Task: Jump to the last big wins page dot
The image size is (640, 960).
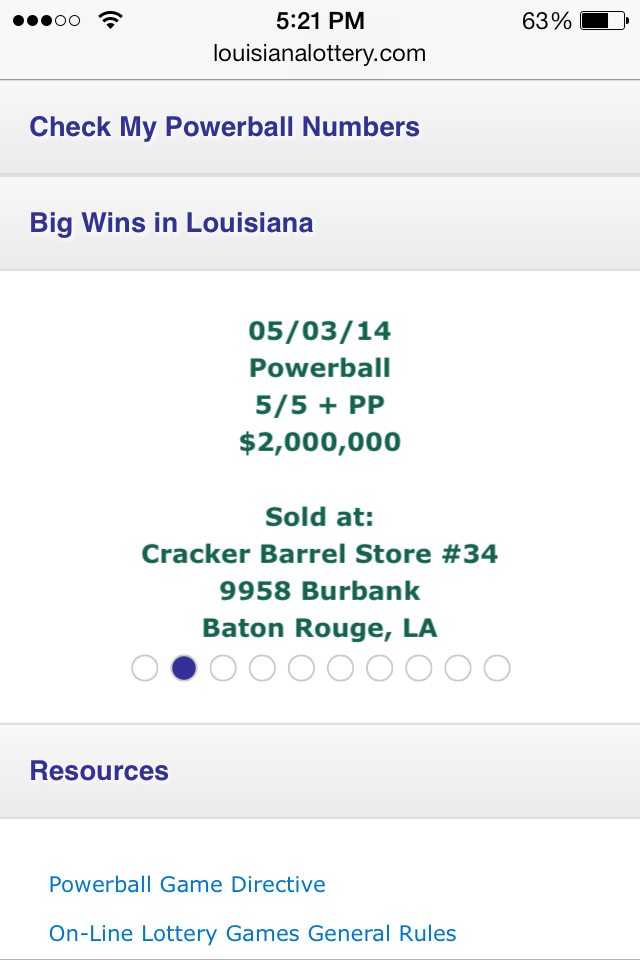Action: [x=497, y=668]
